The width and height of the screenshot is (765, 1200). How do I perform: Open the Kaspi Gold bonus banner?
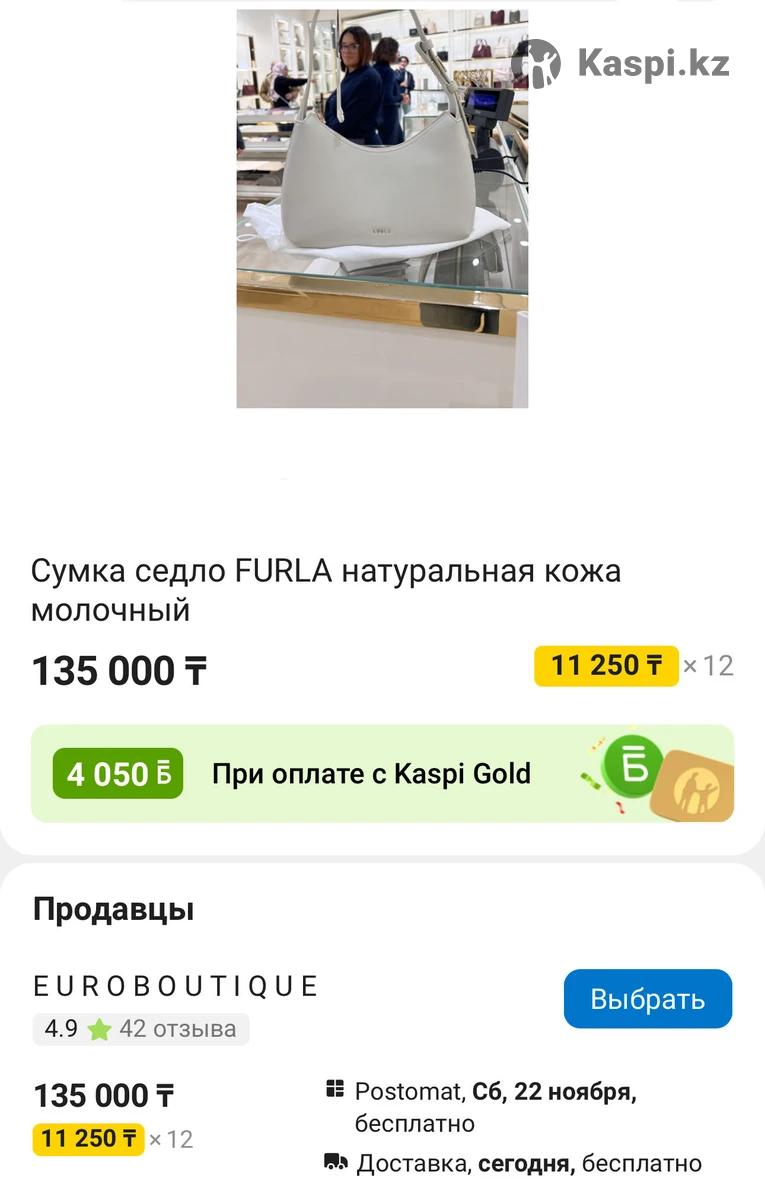pos(382,774)
